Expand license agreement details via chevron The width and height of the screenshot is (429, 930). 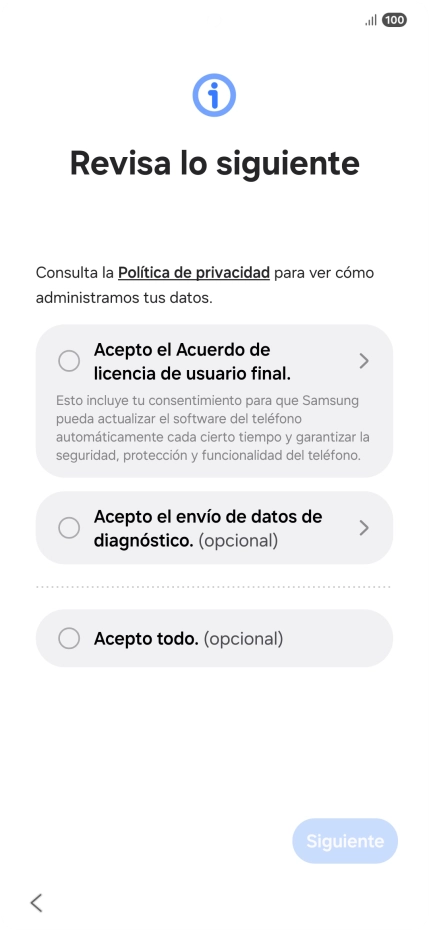(364, 361)
